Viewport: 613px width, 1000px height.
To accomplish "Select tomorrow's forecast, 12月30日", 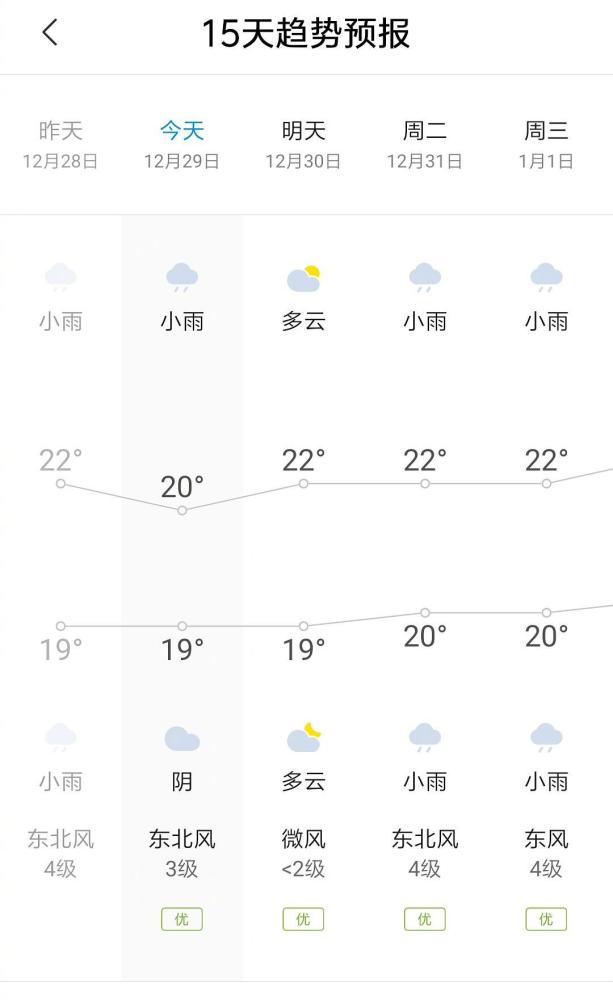I will pos(303,145).
